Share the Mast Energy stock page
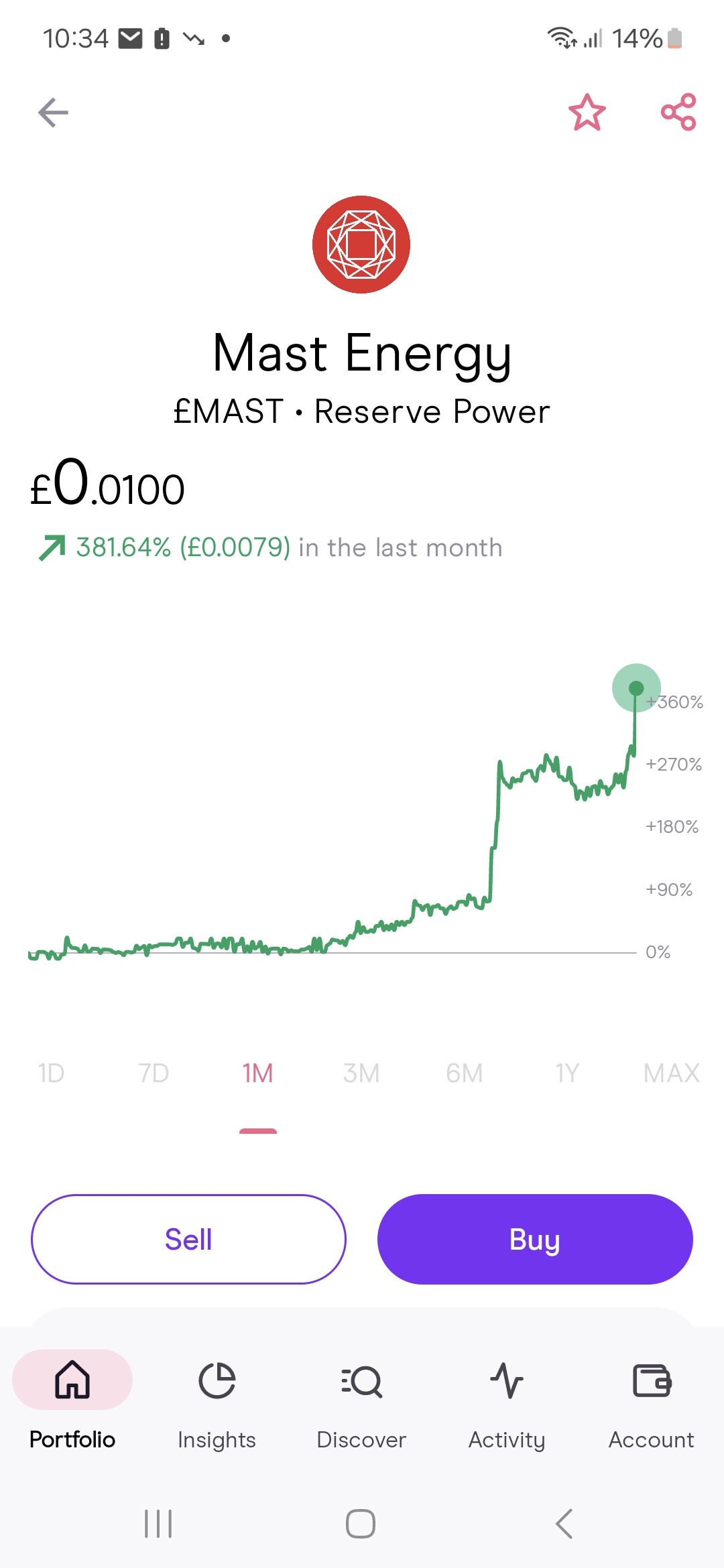724x1568 pixels. pos(678,112)
